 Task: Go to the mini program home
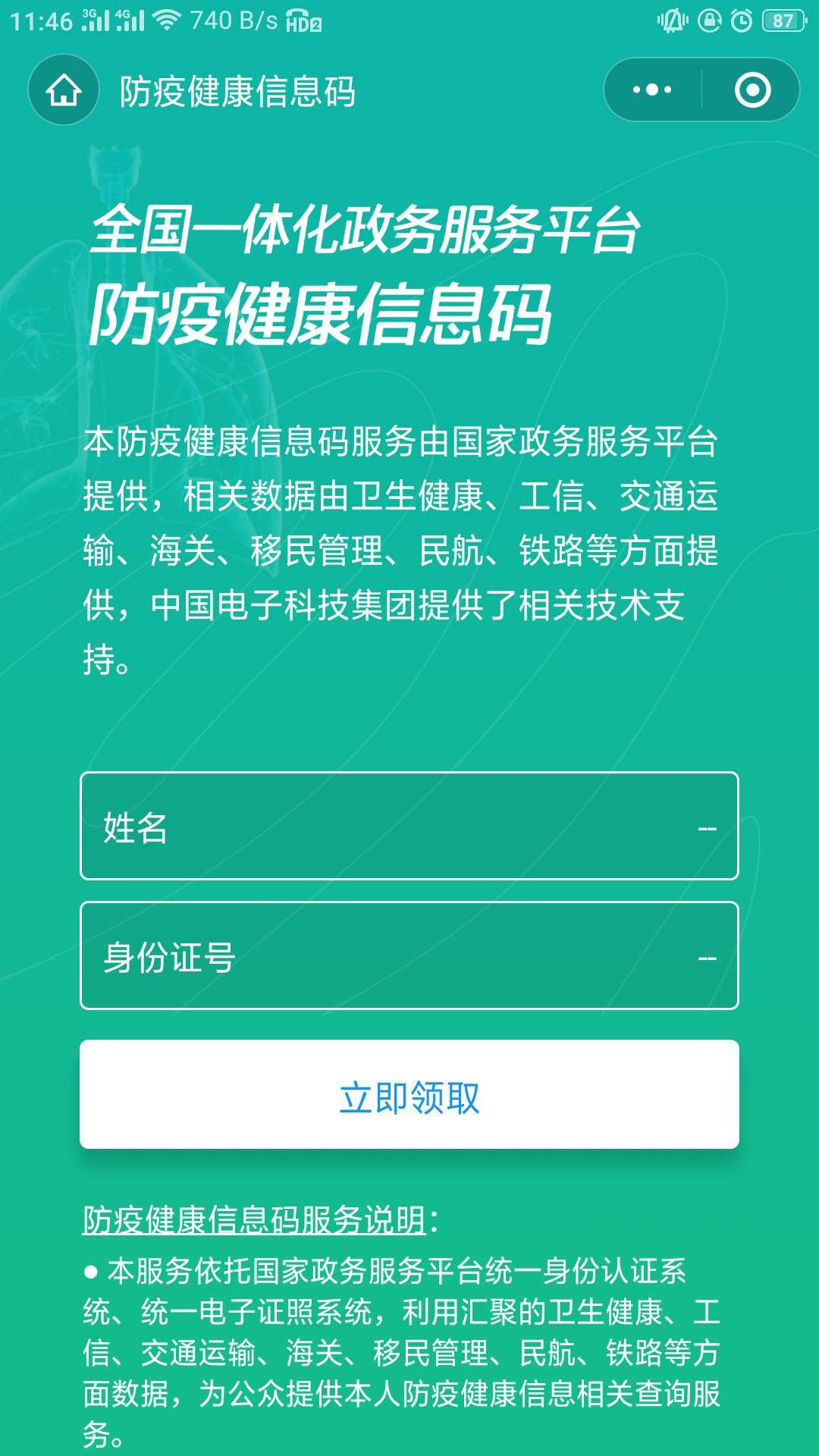point(64,90)
